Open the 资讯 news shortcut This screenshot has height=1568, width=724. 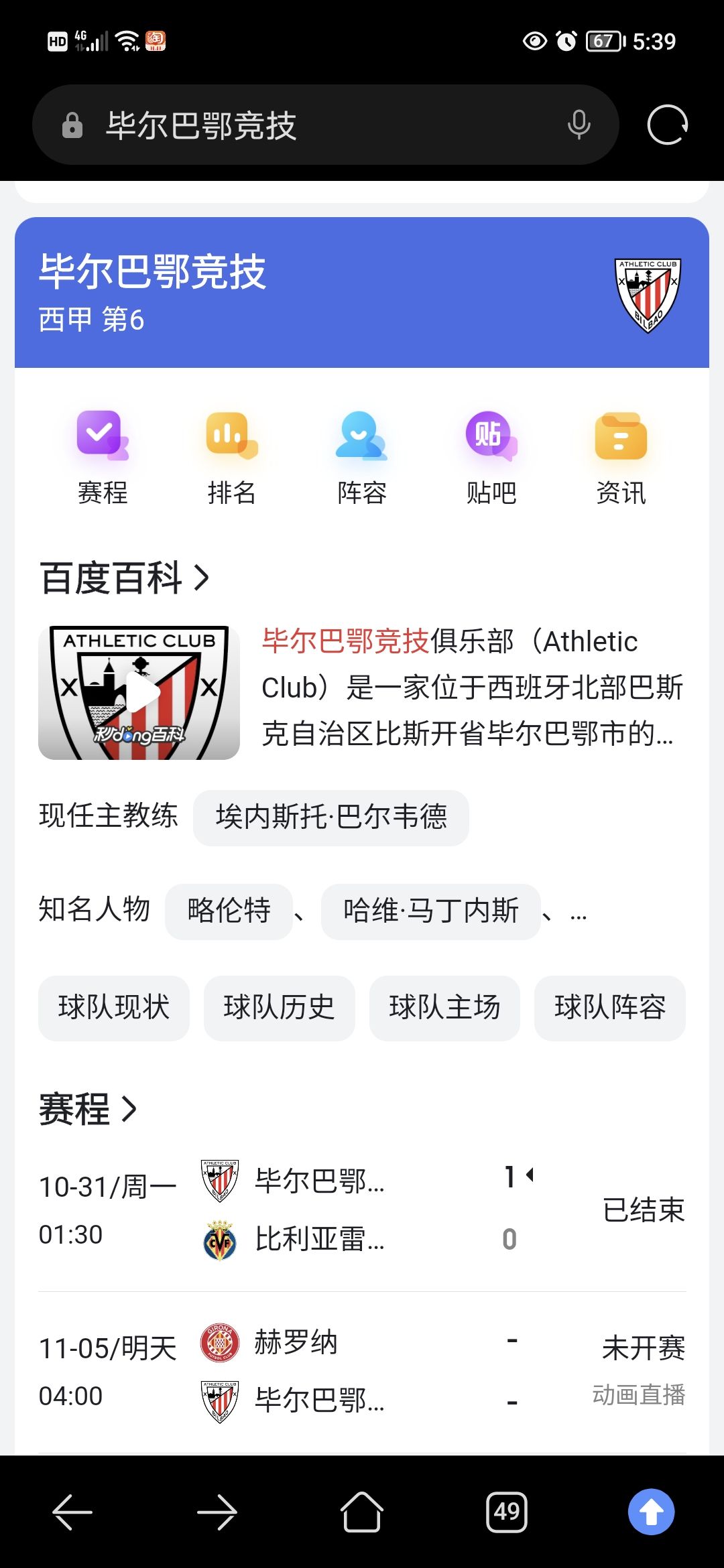621,457
